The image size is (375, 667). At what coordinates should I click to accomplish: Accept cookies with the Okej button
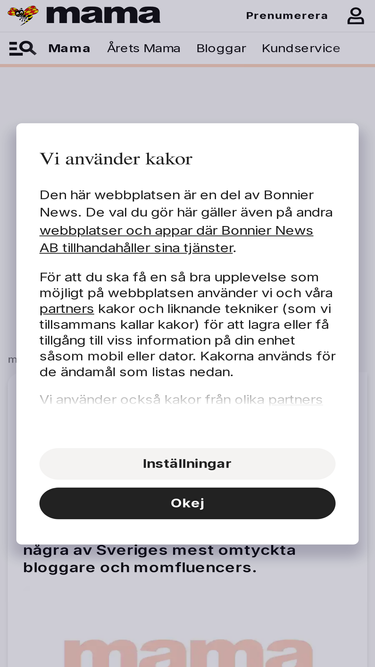tap(187, 503)
